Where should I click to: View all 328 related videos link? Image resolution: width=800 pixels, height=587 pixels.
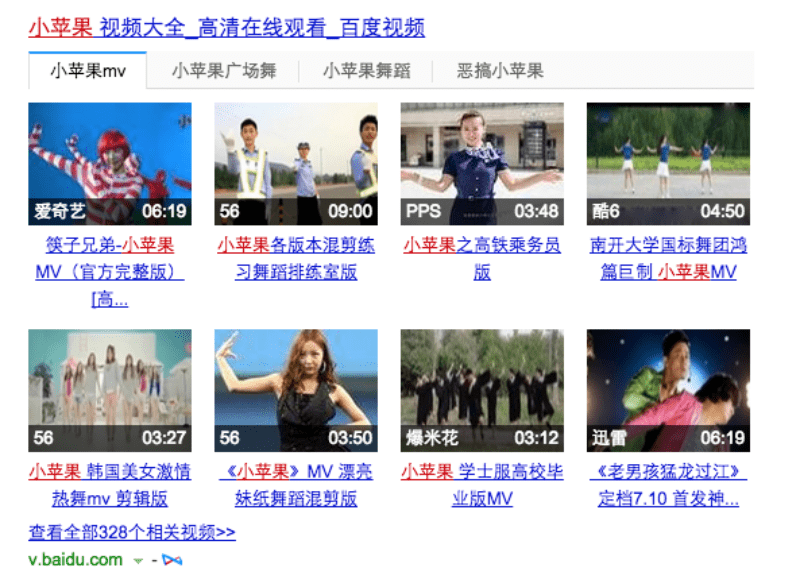132,532
